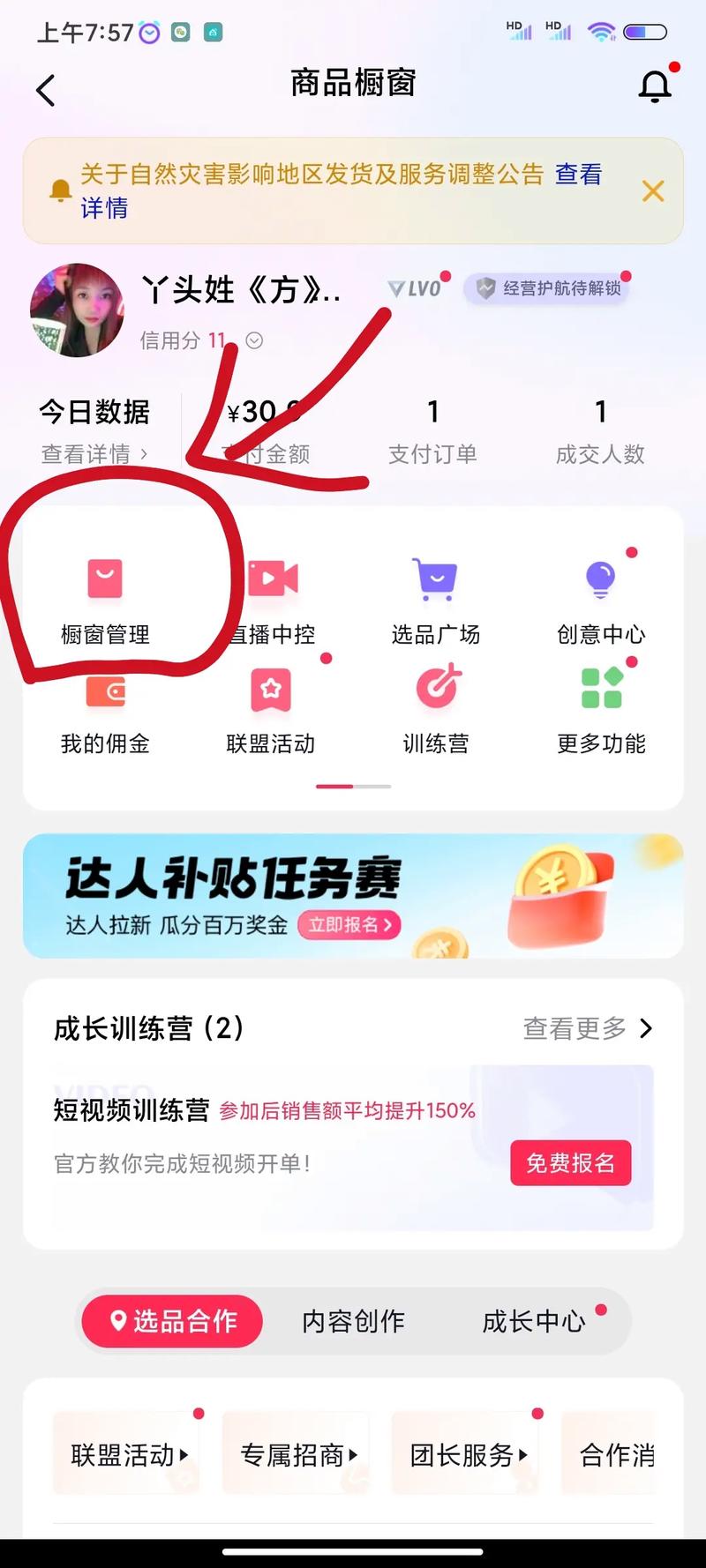The height and width of the screenshot is (1568, 706).
Task: Tap the 达人补贴任务赛 banner
Action: (353, 895)
